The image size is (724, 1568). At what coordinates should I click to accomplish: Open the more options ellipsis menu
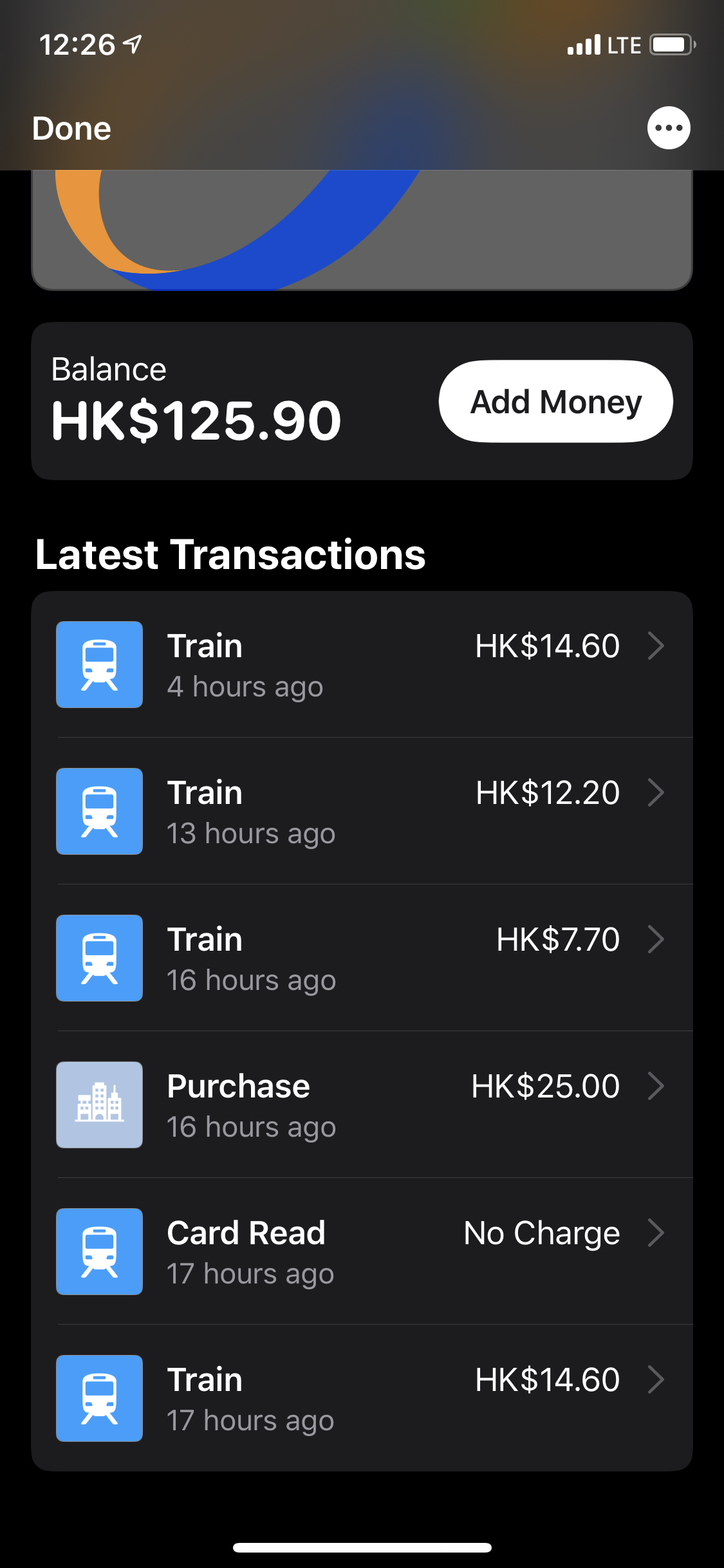coord(669,127)
